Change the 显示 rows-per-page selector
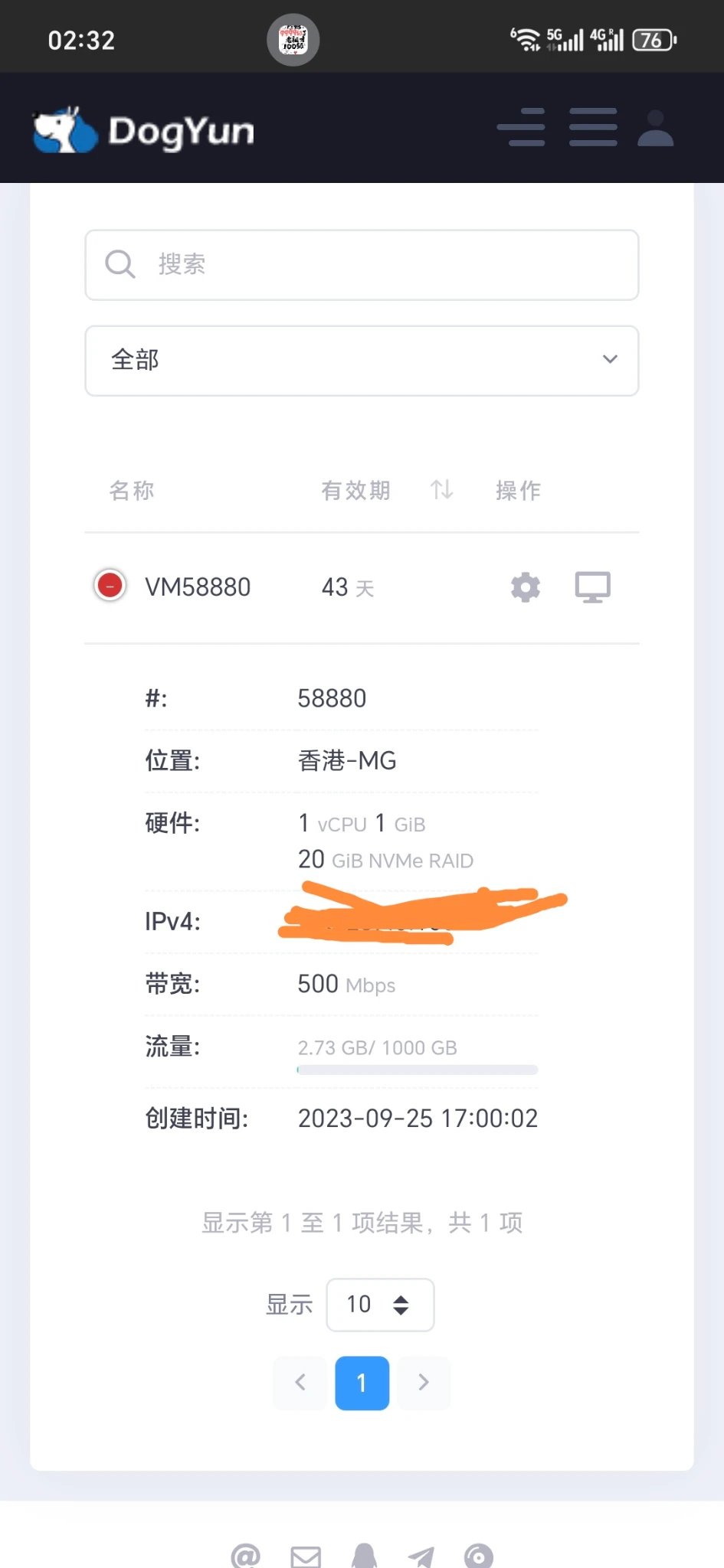This screenshot has height=1568, width=724. 380,1305
